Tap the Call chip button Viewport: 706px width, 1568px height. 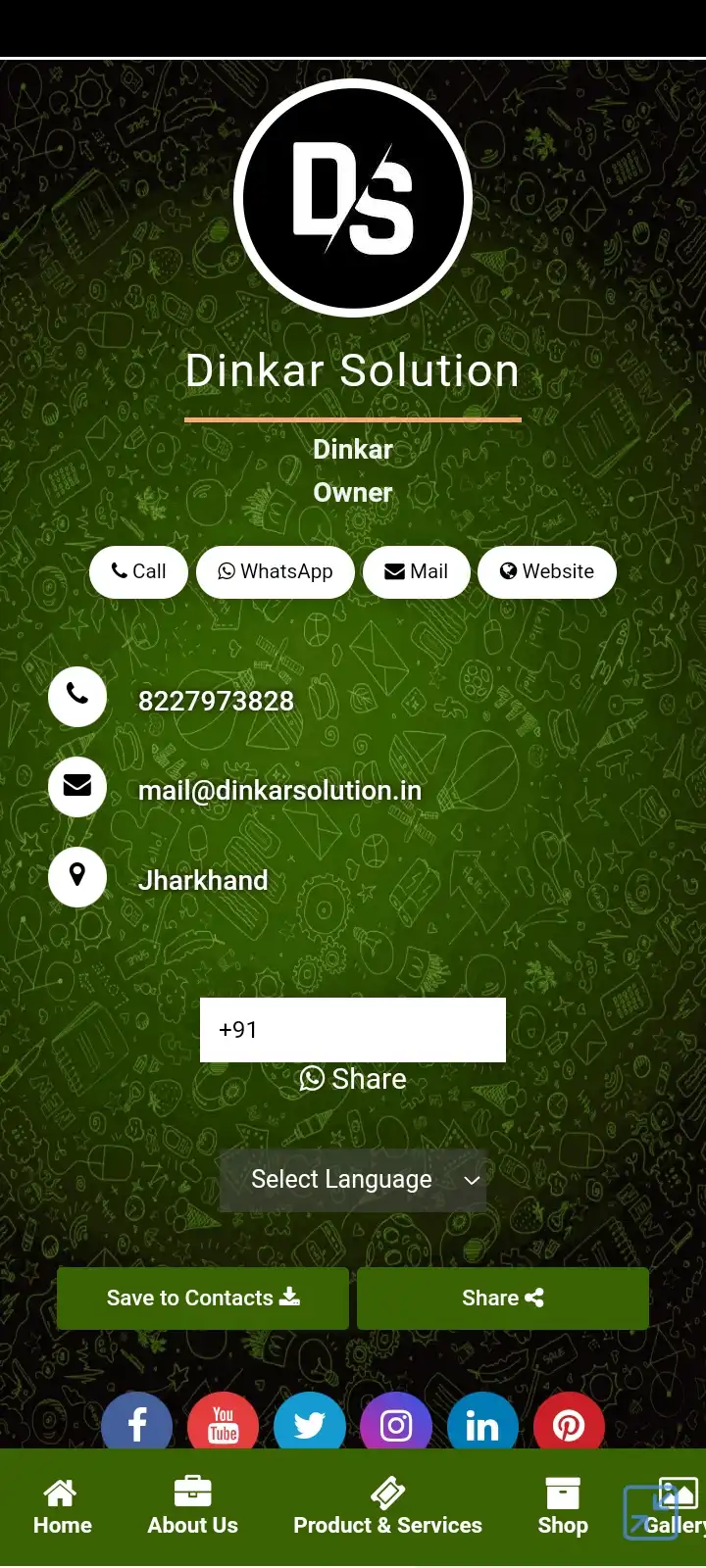point(138,571)
